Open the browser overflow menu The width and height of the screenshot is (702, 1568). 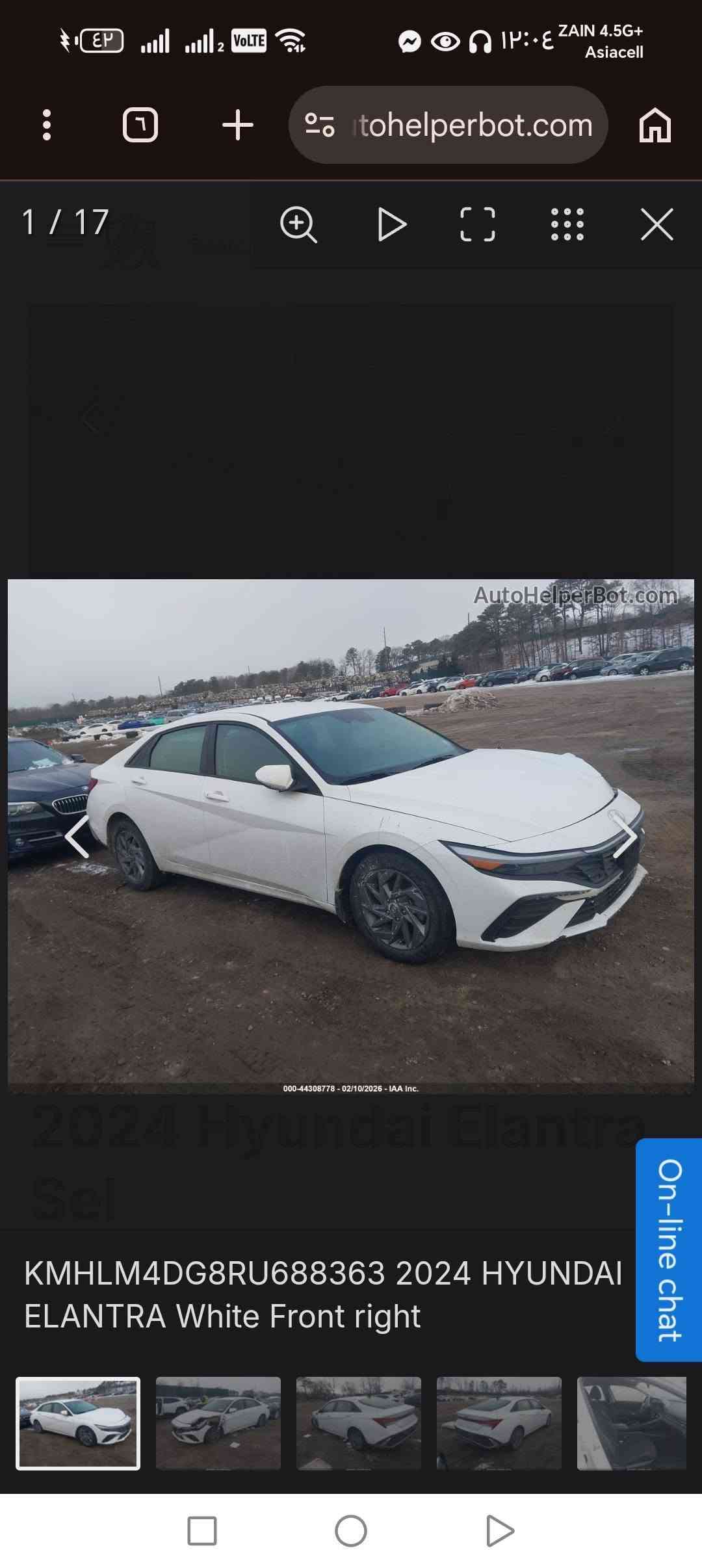pyautogui.click(x=46, y=125)
